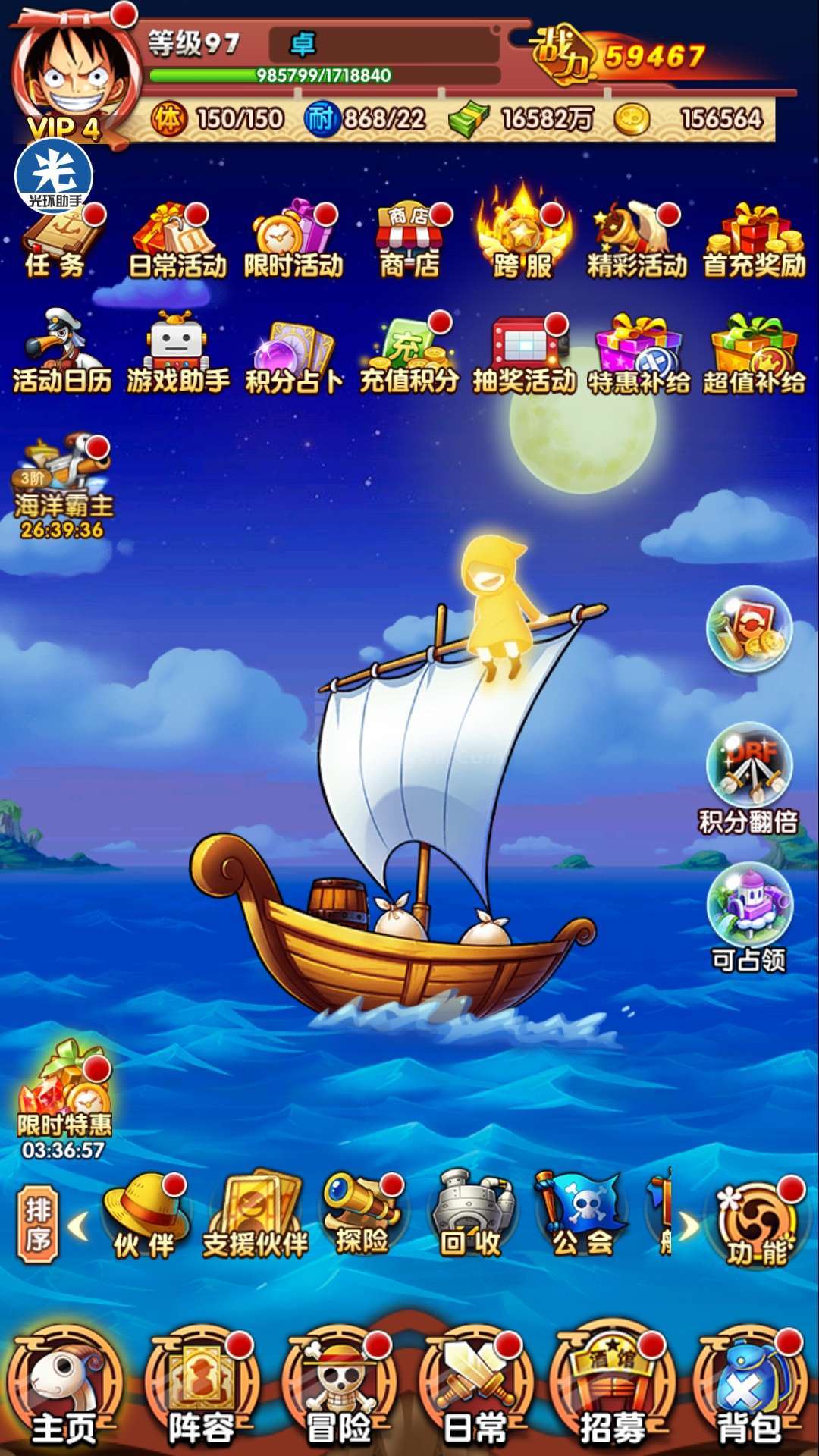
Task: Open the 商店 shop
Action: [411, 241]
